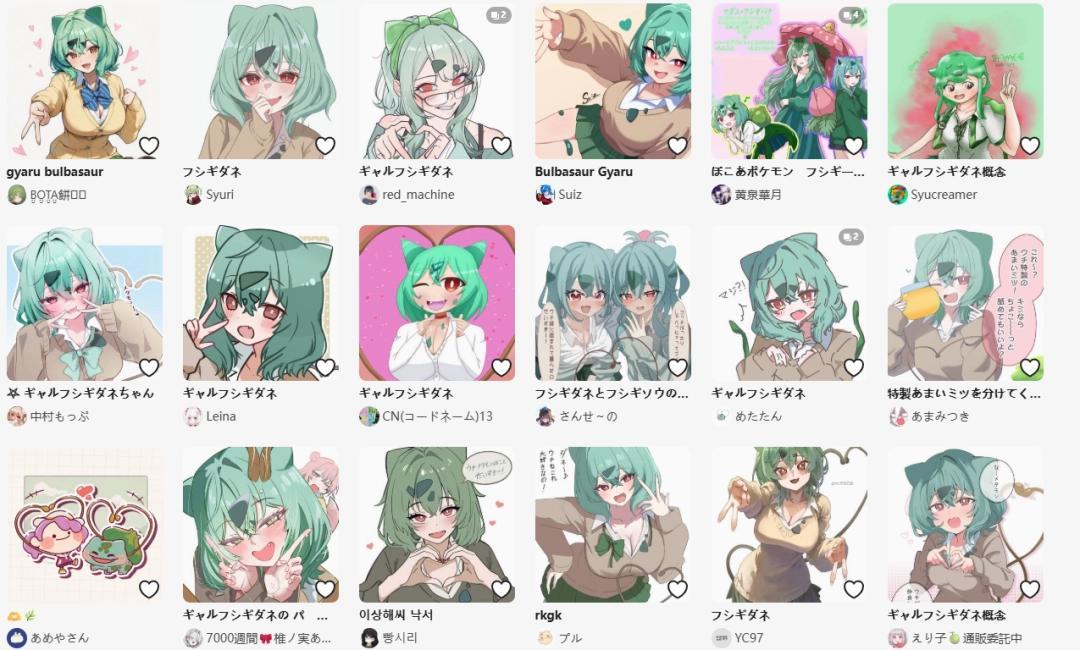Like the artwork by red_machine
1080x650 pixels.
tap(501, 146)
